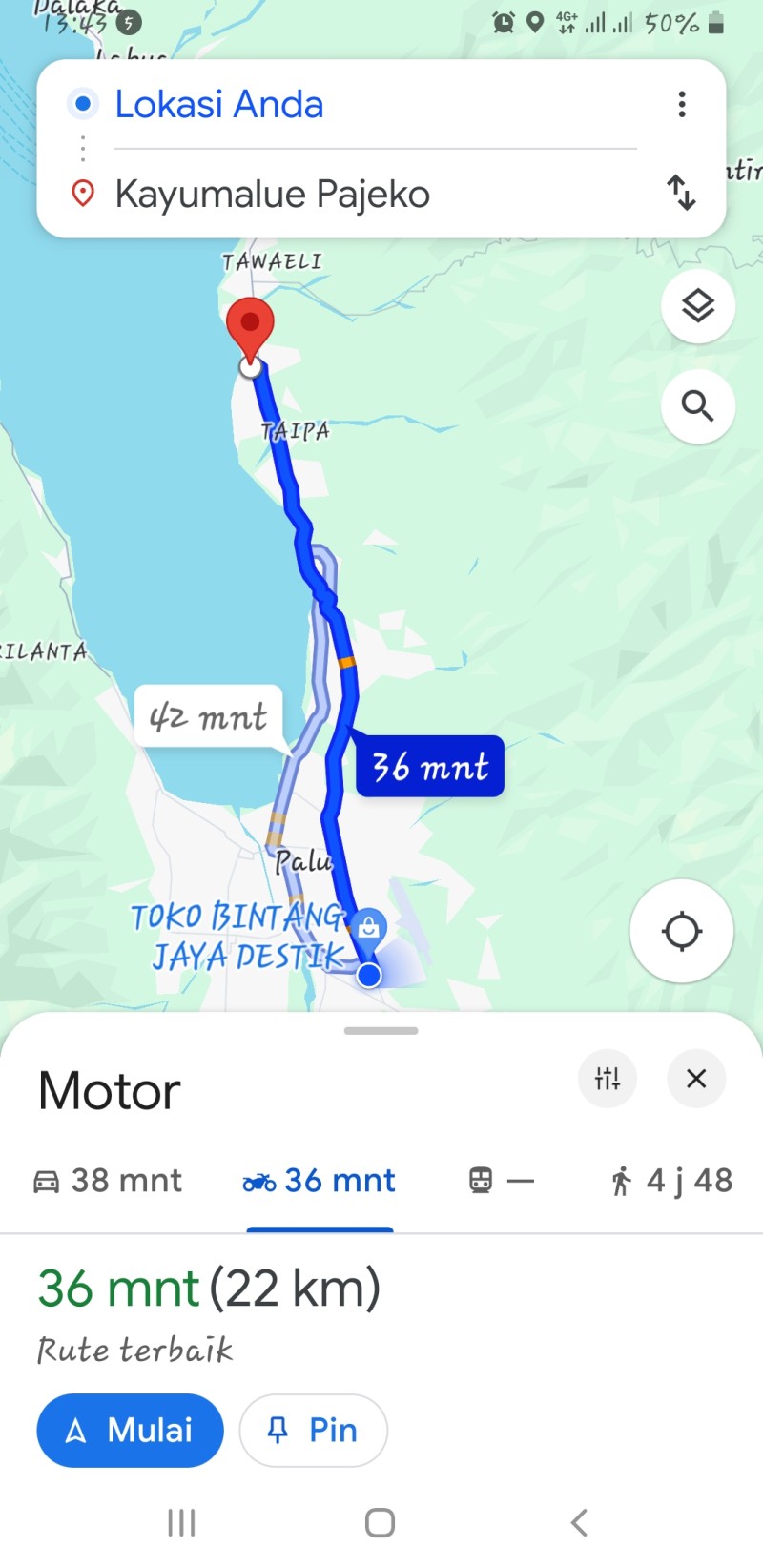Start navigation with the Mulai button
Screen dimensions: 763x1568
coord(130,1431)
